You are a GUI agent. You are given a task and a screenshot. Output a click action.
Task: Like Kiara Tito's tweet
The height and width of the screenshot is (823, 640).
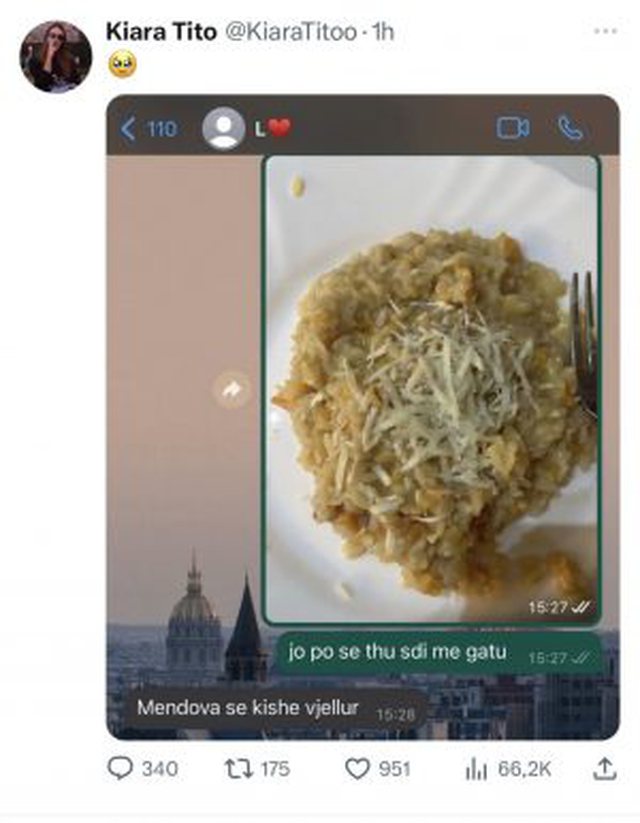click(358, 768)
